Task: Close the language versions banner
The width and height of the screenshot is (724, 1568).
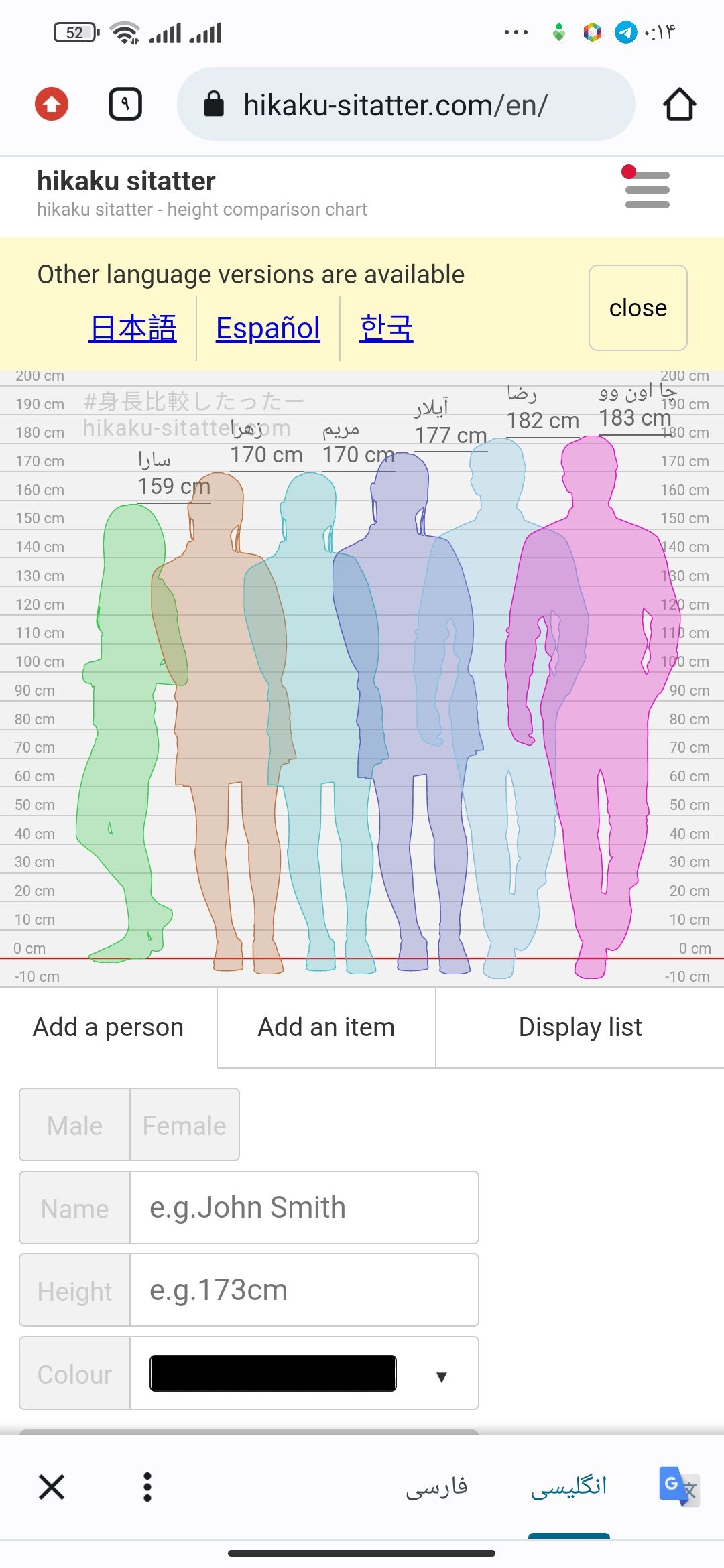Action: [x=638, y=308]
